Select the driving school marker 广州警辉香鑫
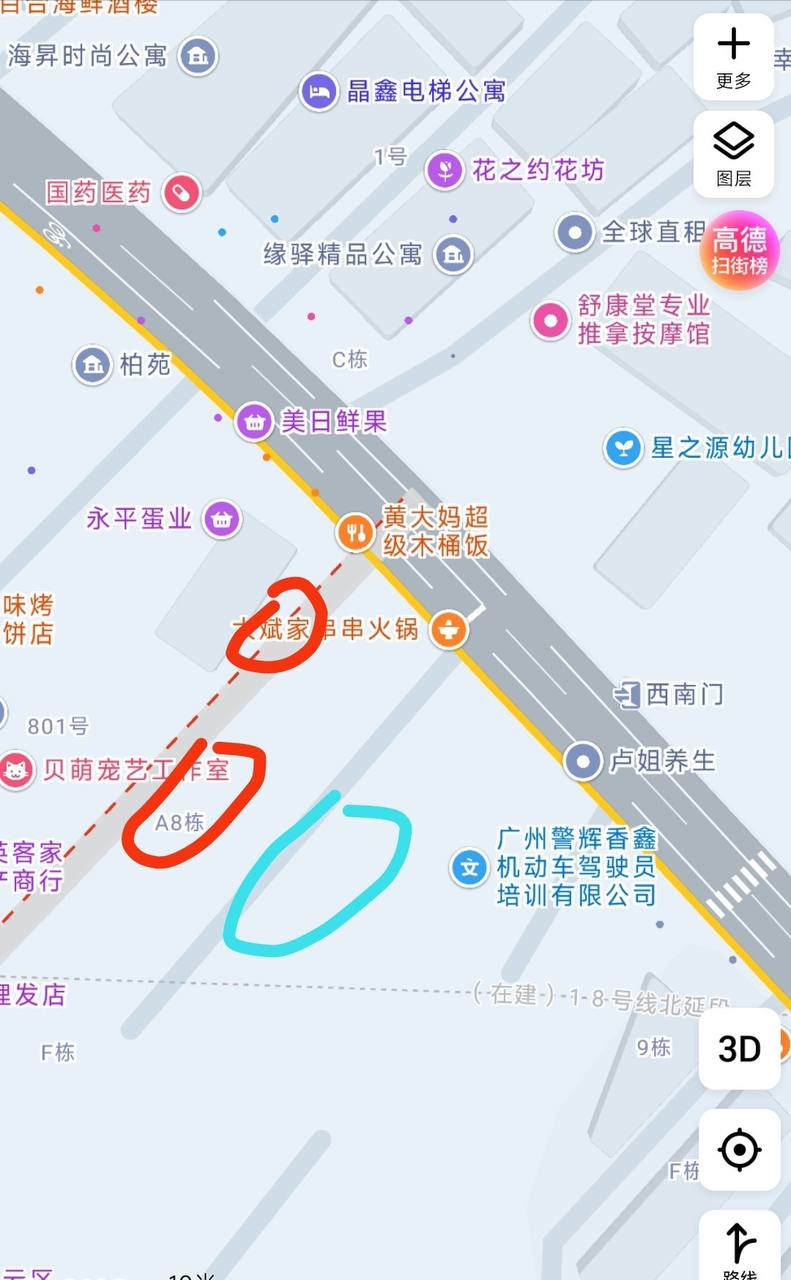The image size is (791, 1280). pyautogui.click(x=470, y=867)
